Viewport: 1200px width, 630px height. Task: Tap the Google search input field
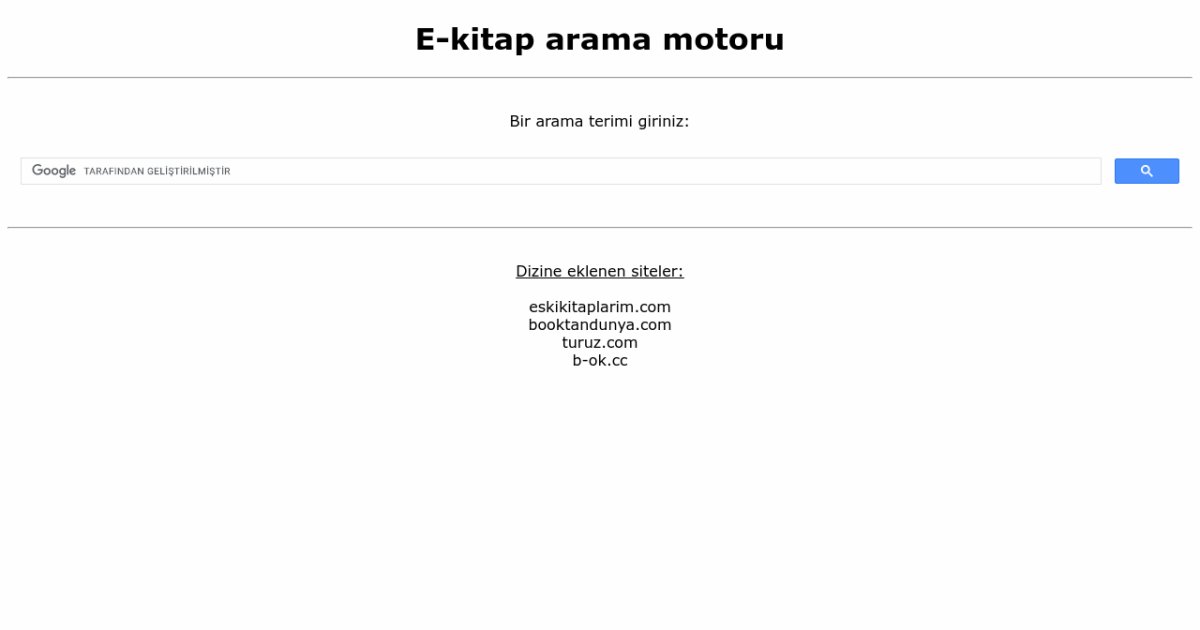click(x=600, y=171)
